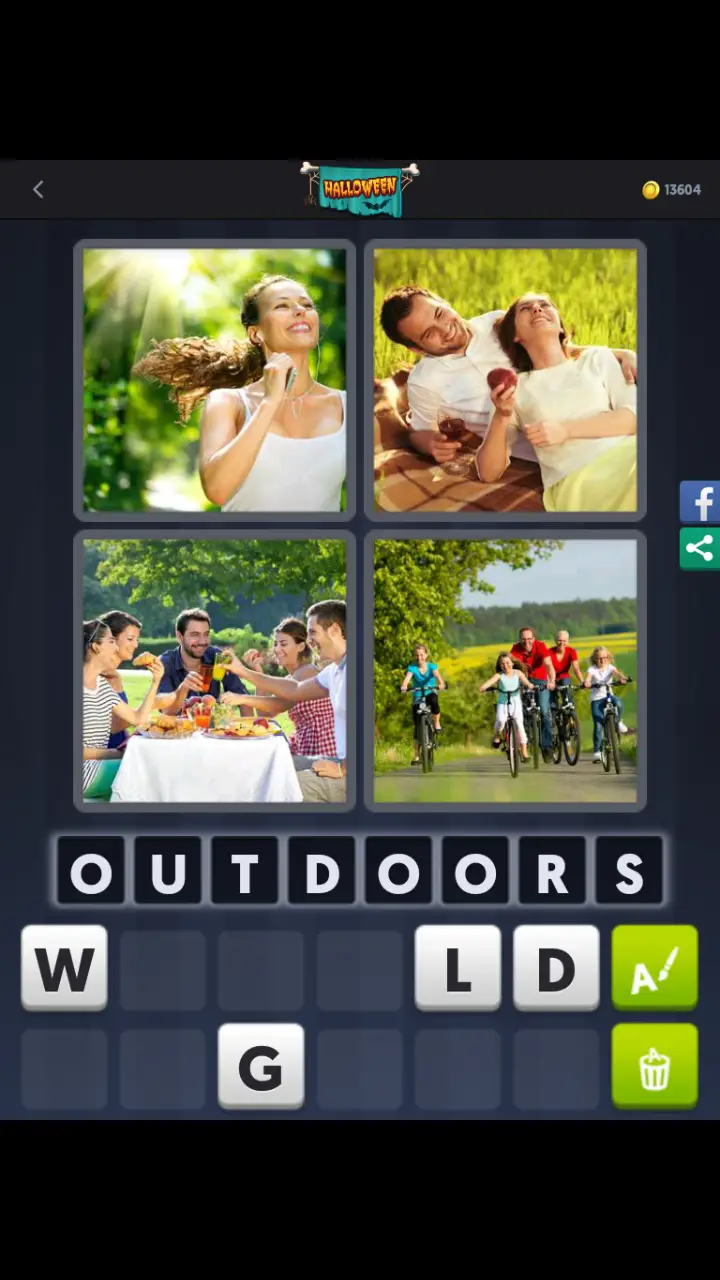Remove the R from the answer slots
720x1280 pixels.
pyautogui.click(x=552, y=872)
